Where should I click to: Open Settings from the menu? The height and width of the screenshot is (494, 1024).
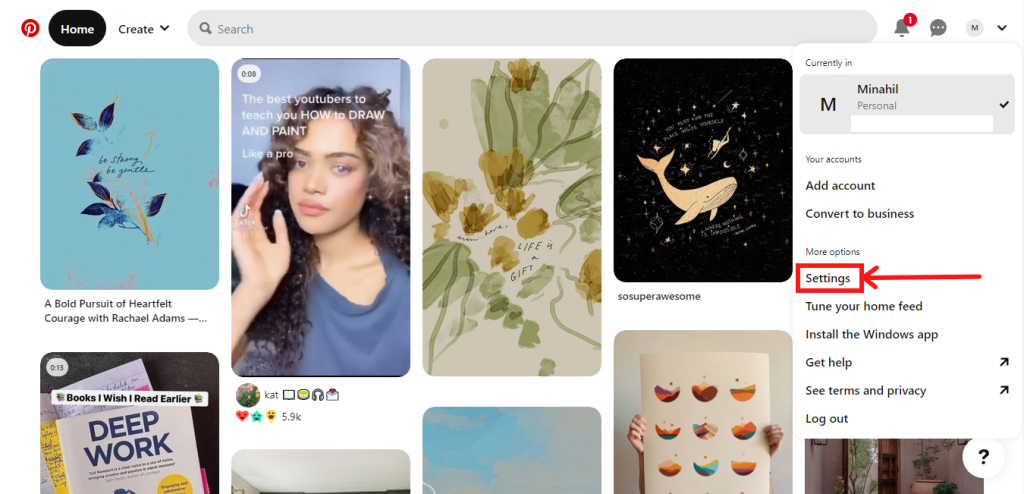pos(828,278)
